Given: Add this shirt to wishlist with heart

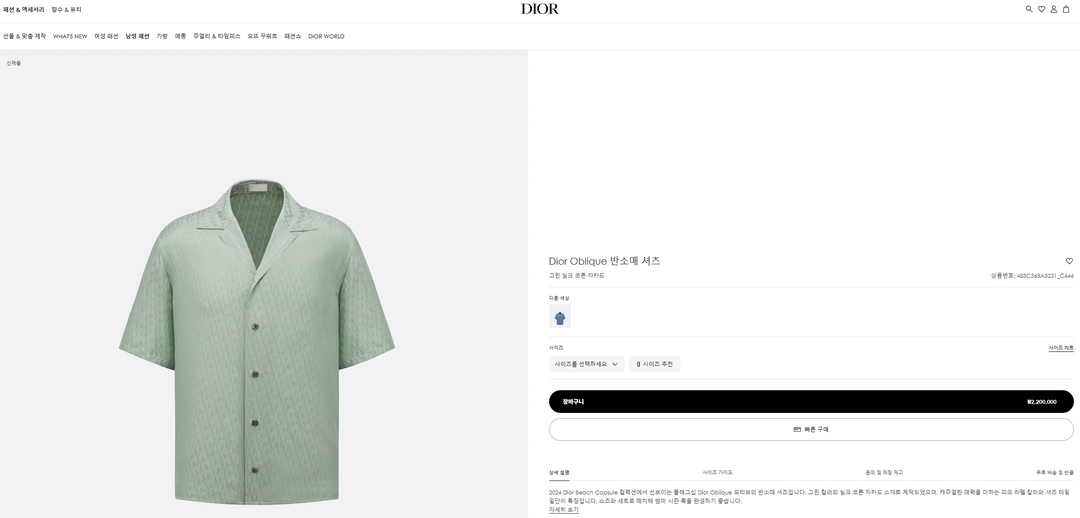Looking at the screenshot, I should (1069, 261).
